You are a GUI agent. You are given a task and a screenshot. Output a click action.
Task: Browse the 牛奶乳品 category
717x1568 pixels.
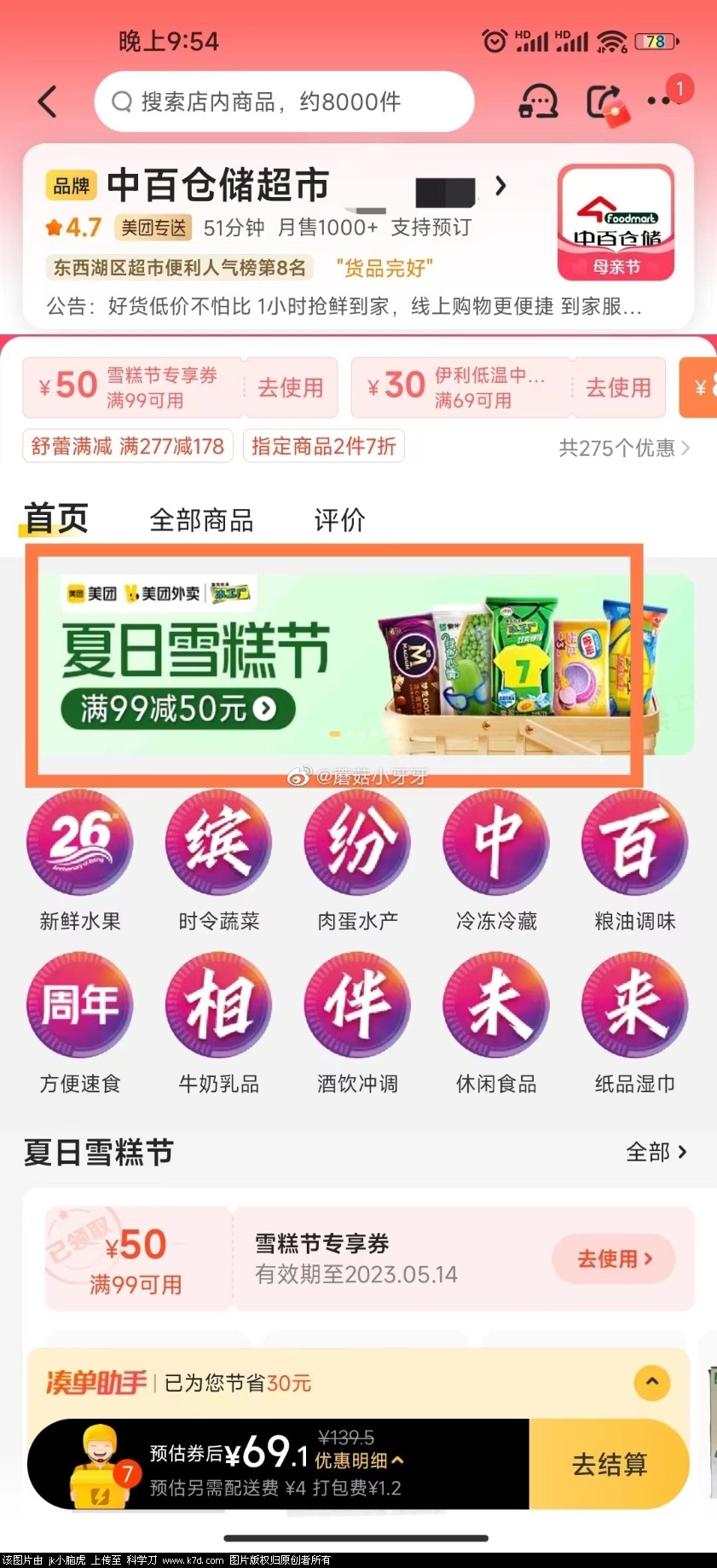pos(218,1022)
